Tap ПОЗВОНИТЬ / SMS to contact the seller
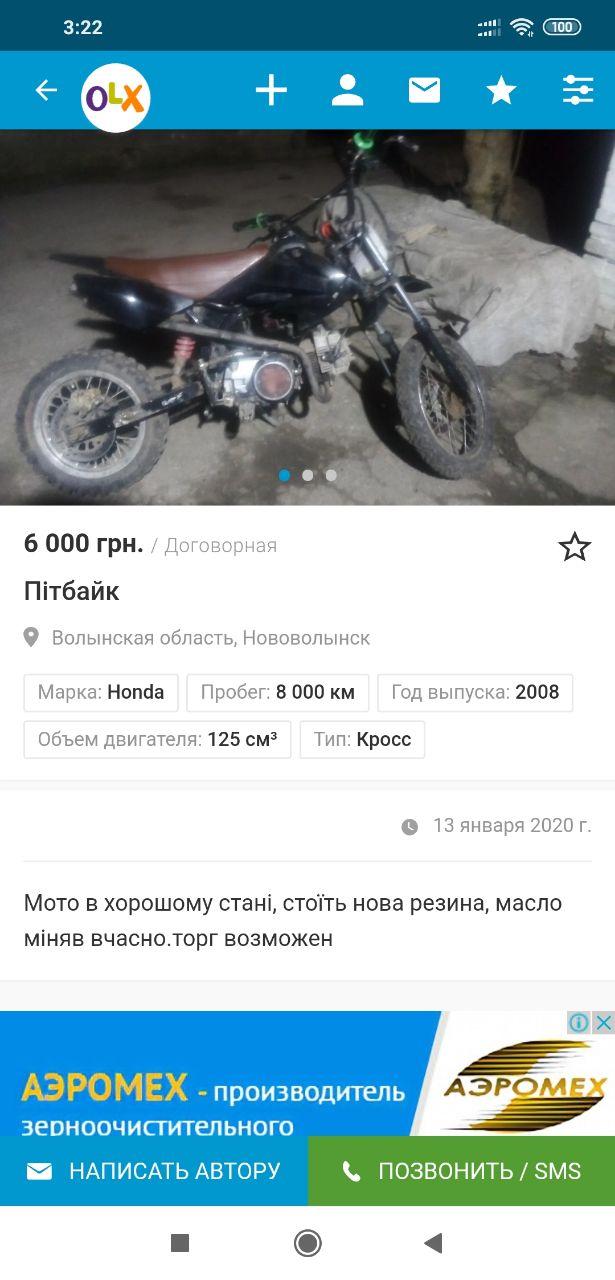Screen dimensions: 615x1280 point(461,1171)
